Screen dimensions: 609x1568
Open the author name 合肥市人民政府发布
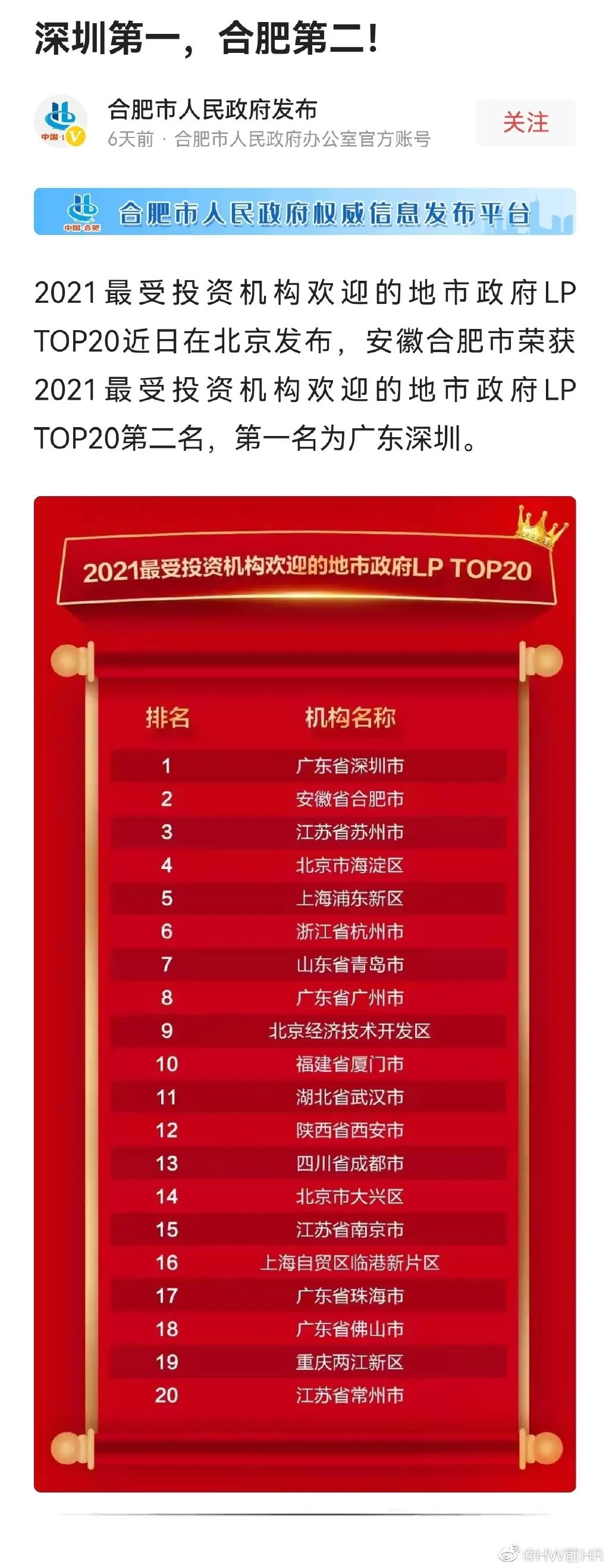(x=212, y=109)
